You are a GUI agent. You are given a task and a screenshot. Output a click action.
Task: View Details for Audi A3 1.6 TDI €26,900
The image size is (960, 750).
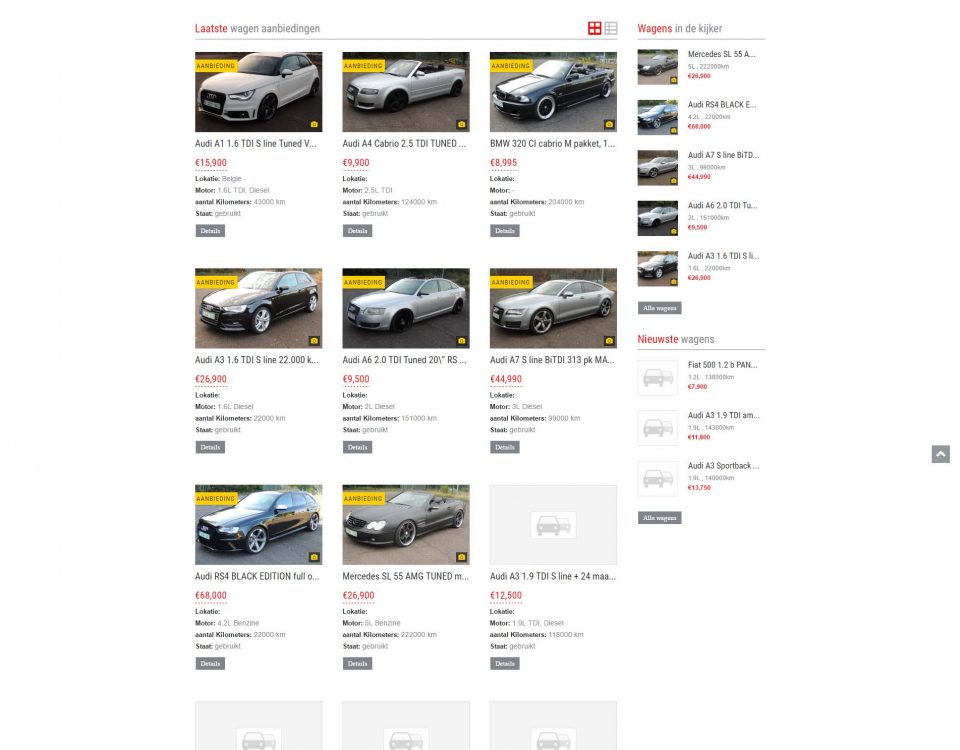(x=210, y=447)
